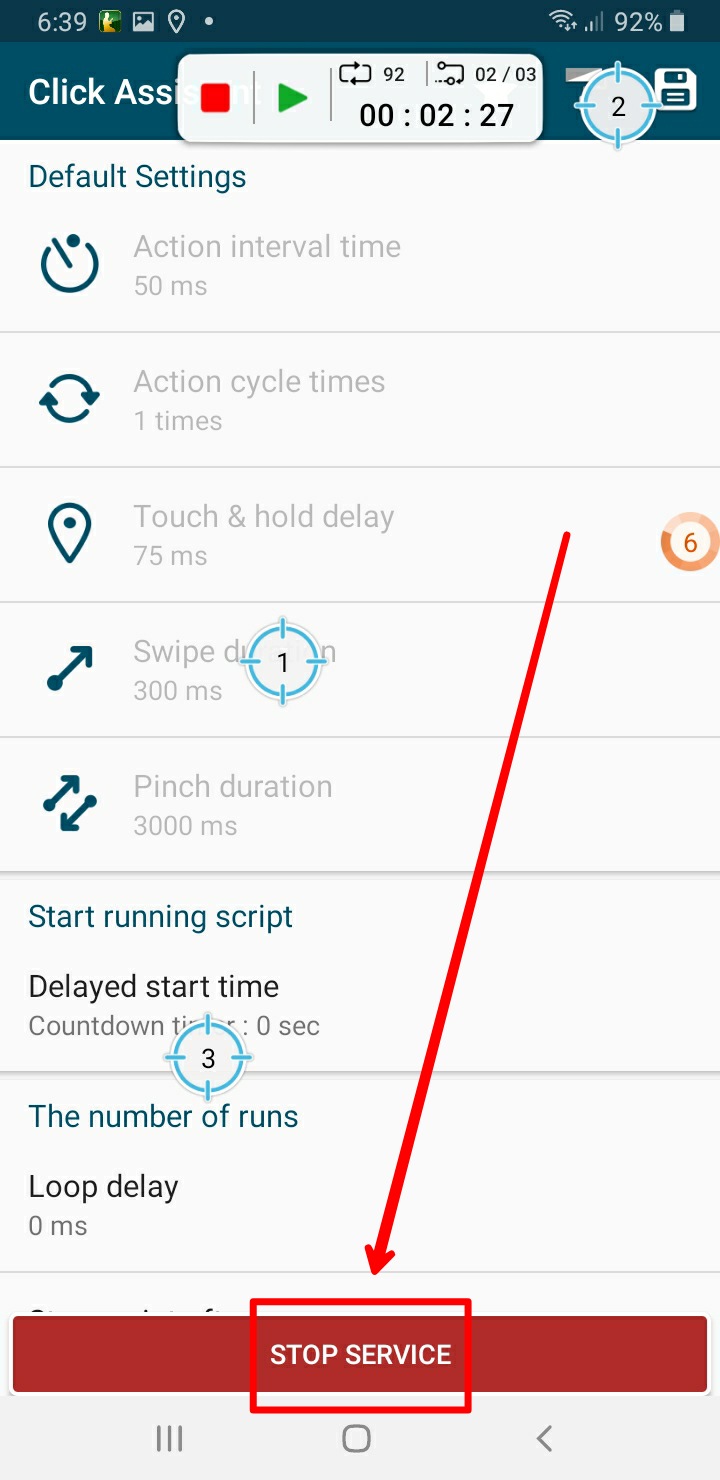
Task: Open recent apps from navigation bar
Action: 169,1438
